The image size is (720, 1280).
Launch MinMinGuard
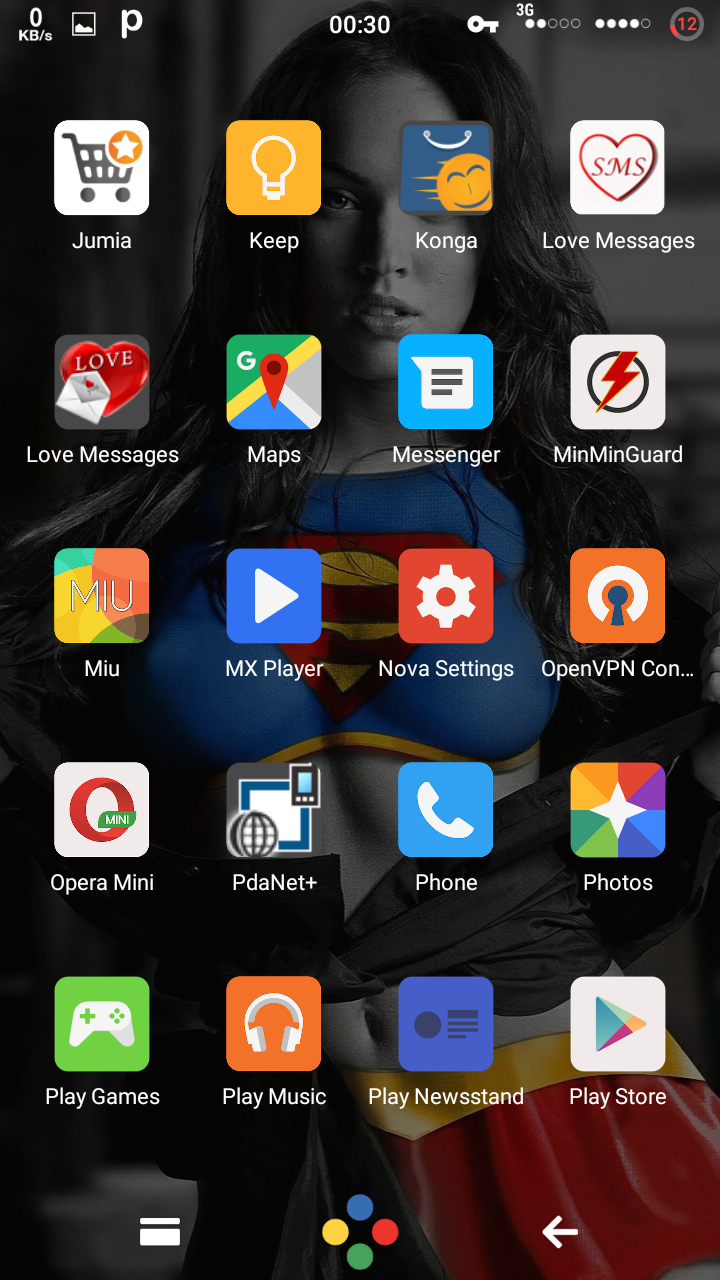pyautogui.click(x=617, y=382)
